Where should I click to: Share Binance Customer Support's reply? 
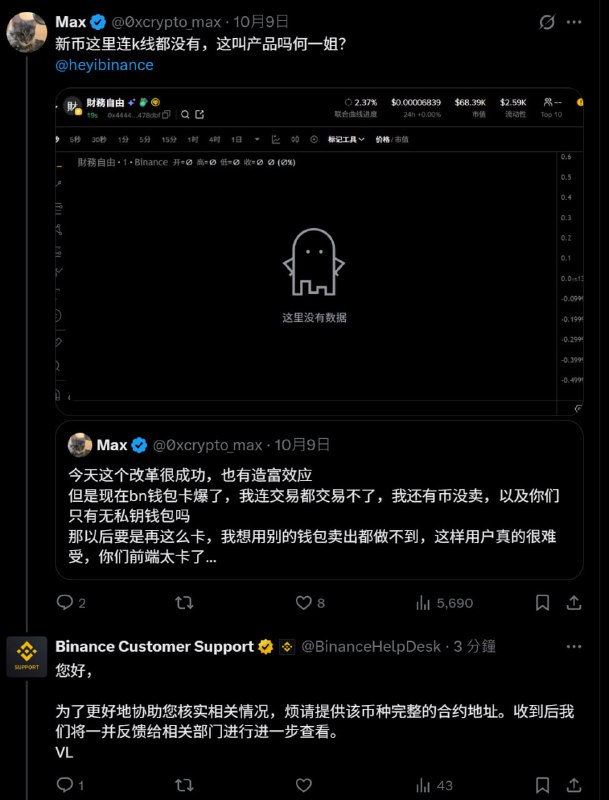pos(576,785)
